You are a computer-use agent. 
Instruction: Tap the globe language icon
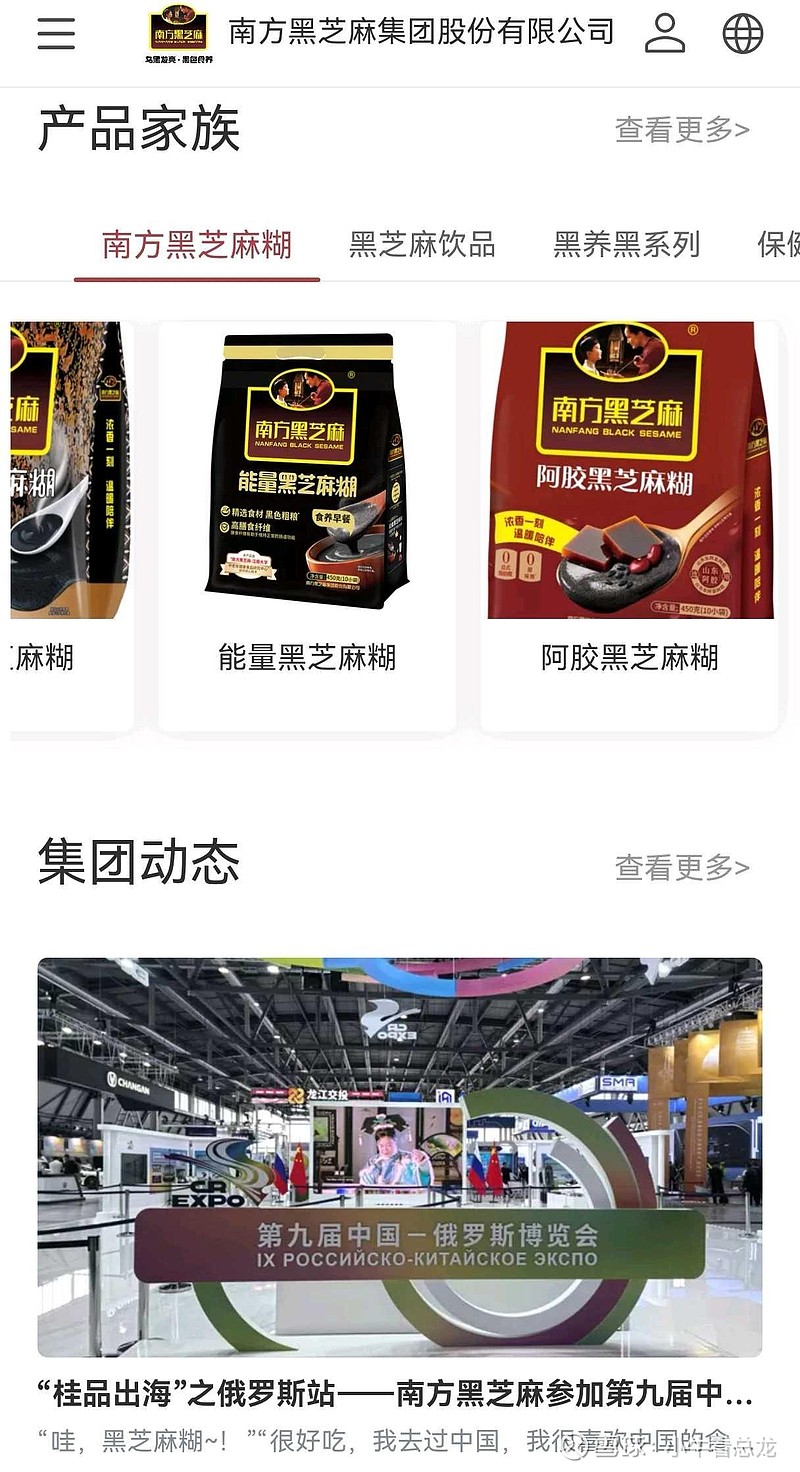pyautogui.click(x=743, y=33)
